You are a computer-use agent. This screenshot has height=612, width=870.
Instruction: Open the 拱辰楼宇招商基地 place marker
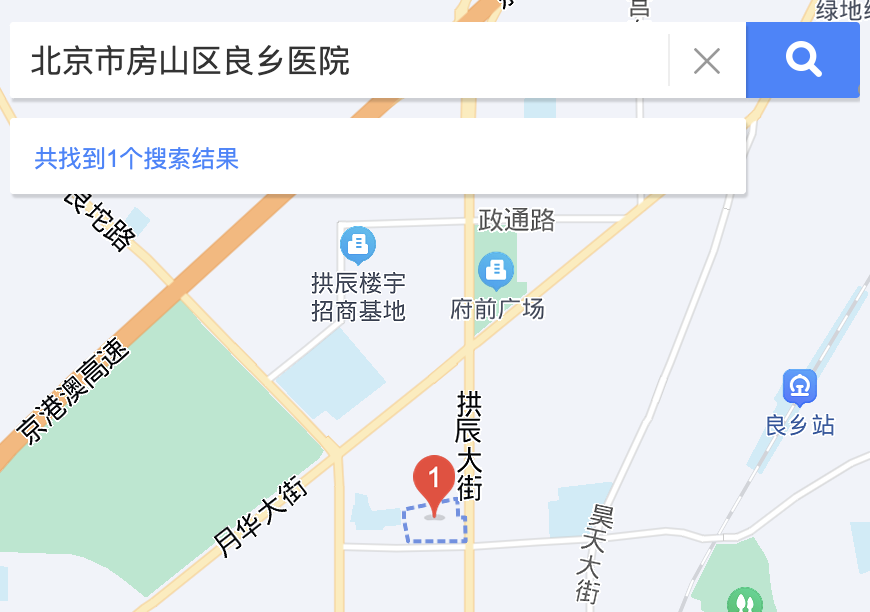(357, 244)
